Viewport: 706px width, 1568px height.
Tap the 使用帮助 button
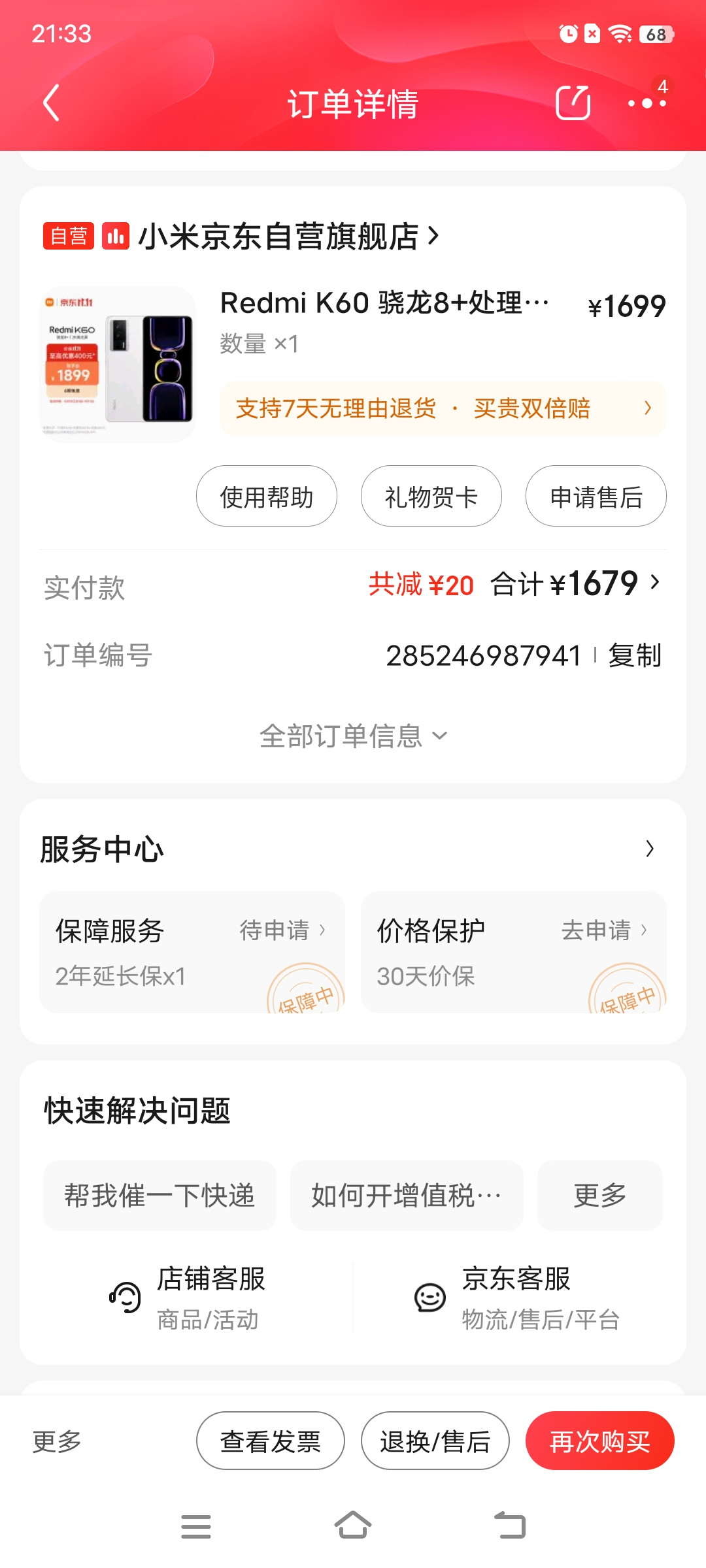267,497
